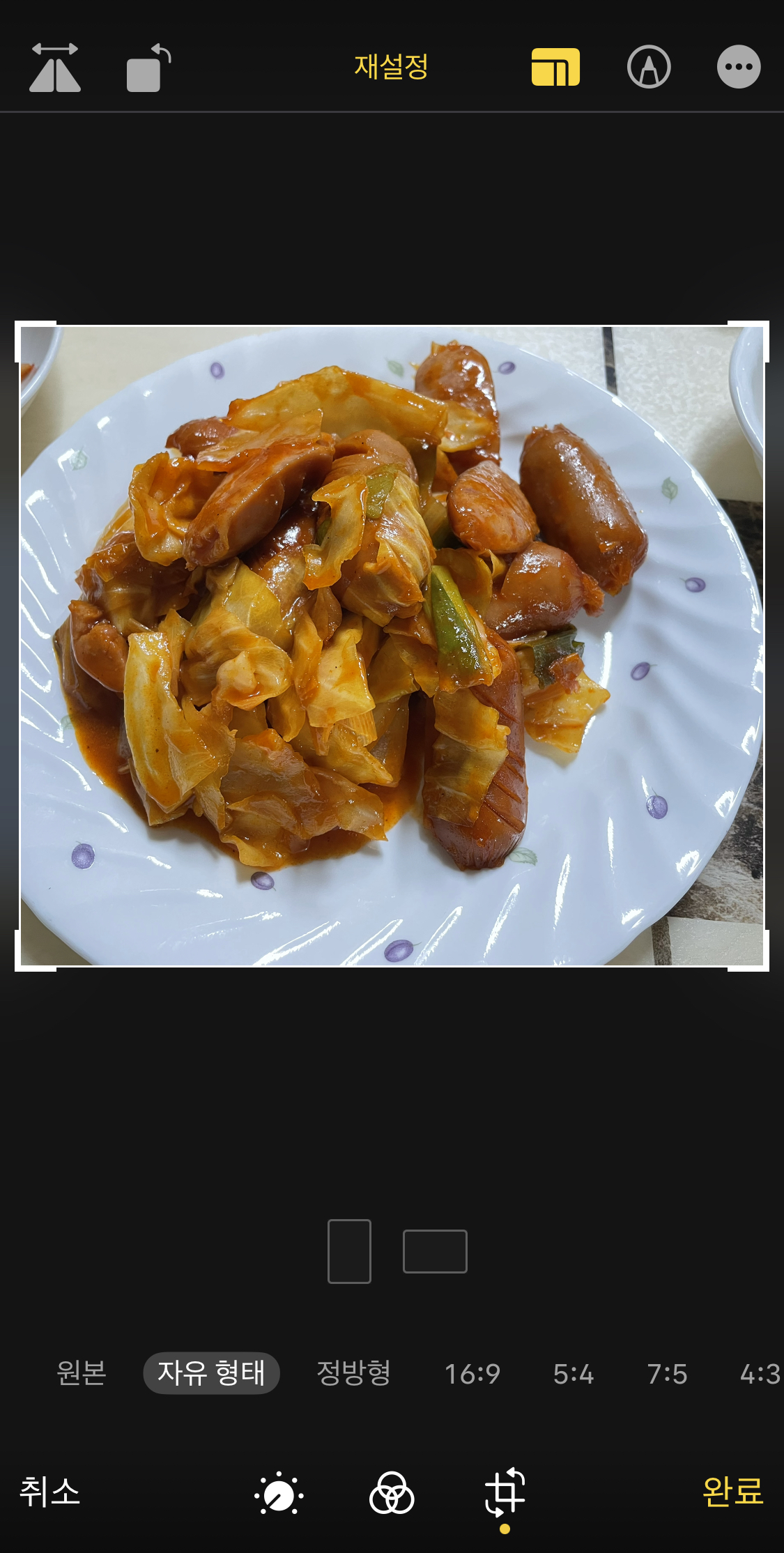The image size is (784, 1553).
Task: Set the crop ratio to 16:9
Action: (x=472, y=1374)
